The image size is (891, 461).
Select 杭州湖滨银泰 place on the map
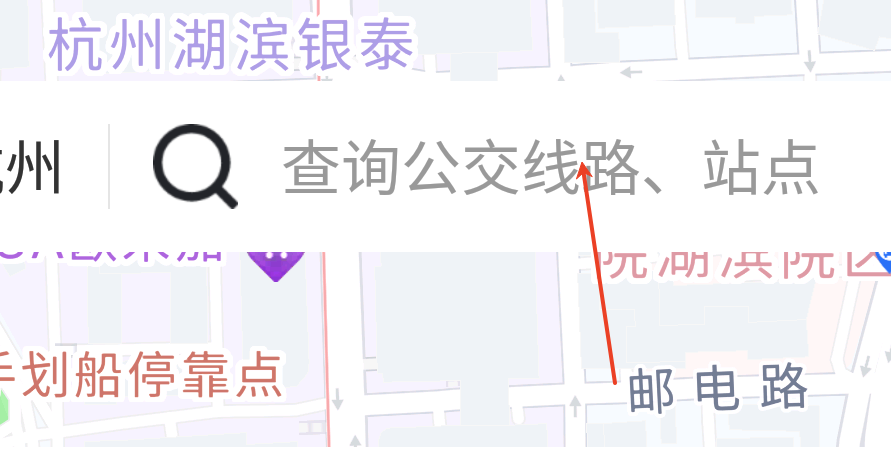[x=231, y=47]
